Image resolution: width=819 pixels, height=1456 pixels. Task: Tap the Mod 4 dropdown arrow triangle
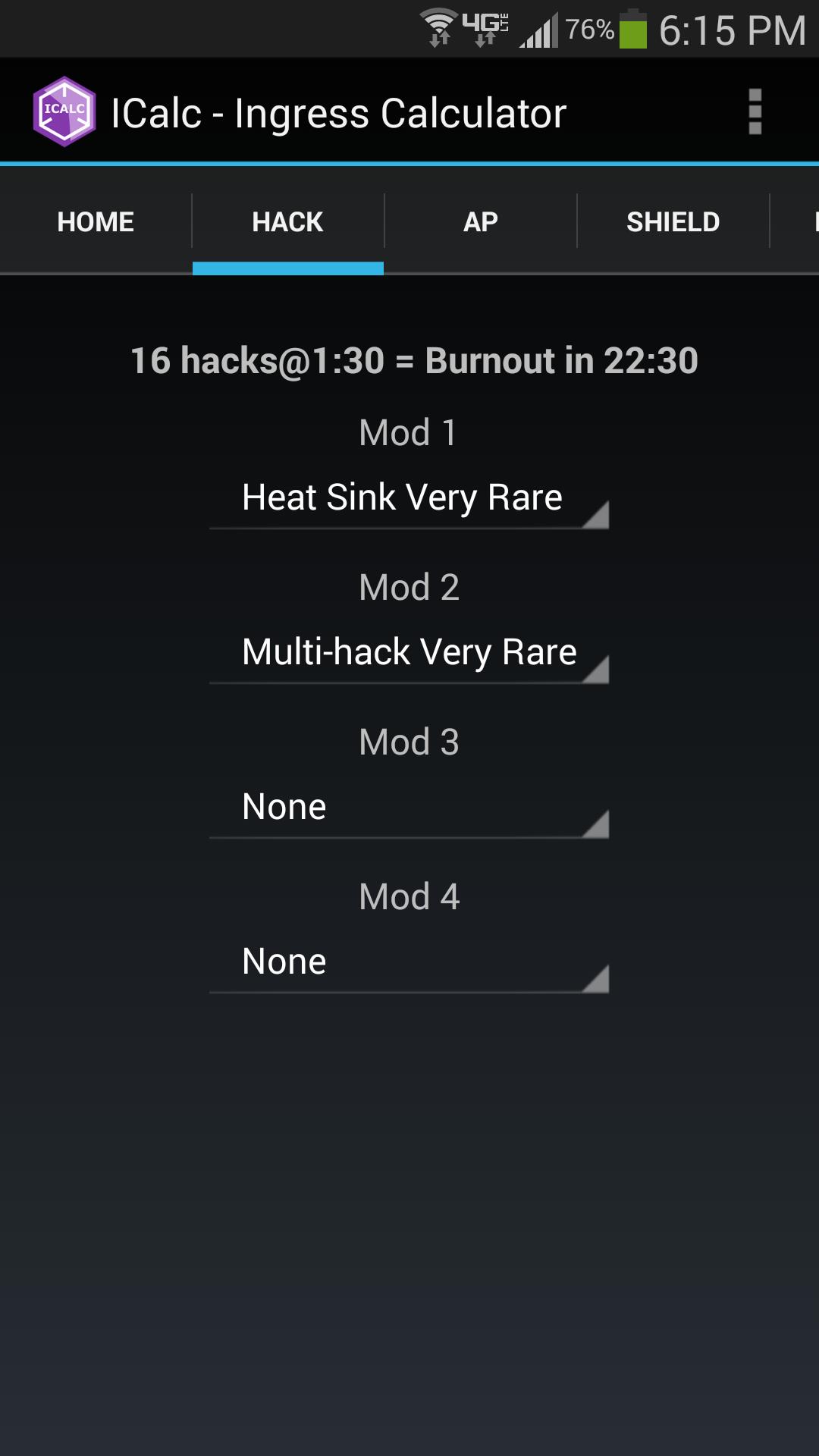600,981
